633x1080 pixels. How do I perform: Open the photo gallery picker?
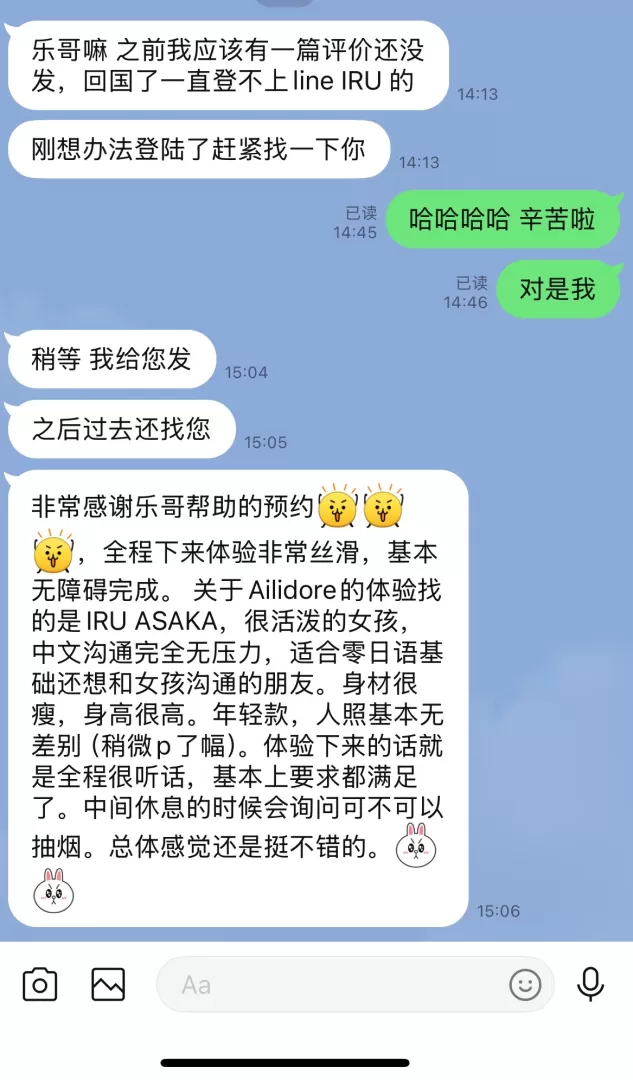(x=108, y=985)
